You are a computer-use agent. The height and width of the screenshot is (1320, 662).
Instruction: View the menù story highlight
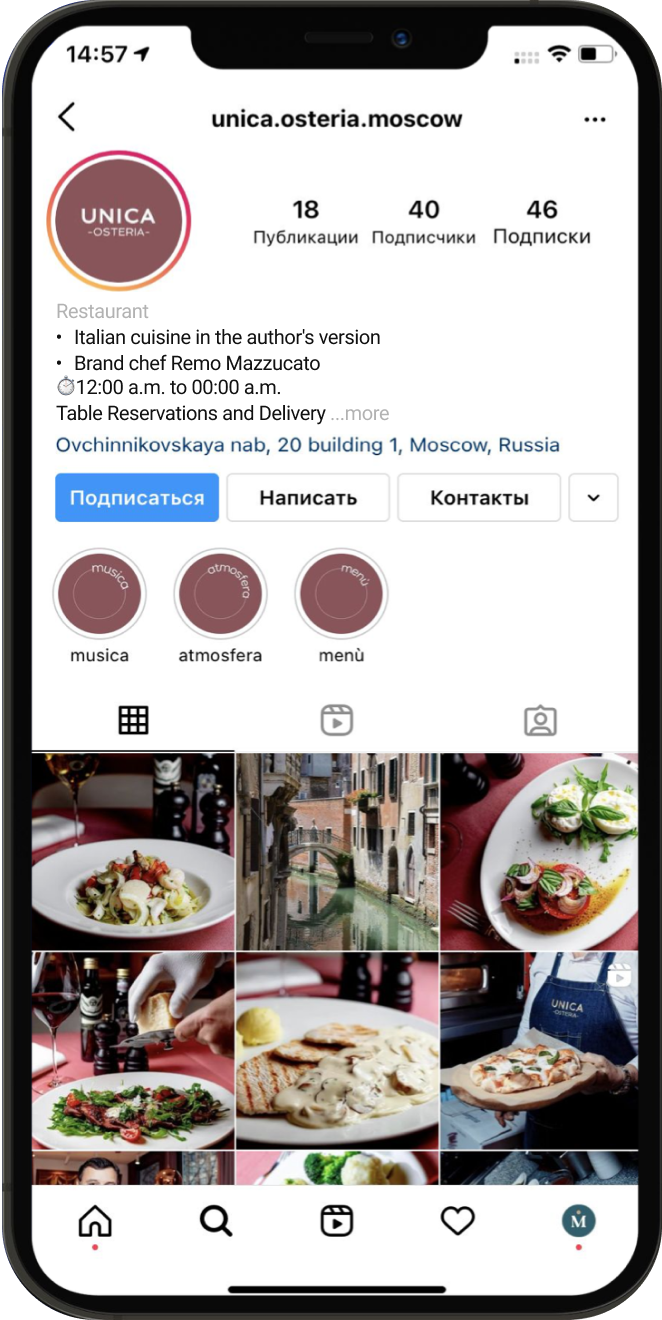click(x=341, y=594)
